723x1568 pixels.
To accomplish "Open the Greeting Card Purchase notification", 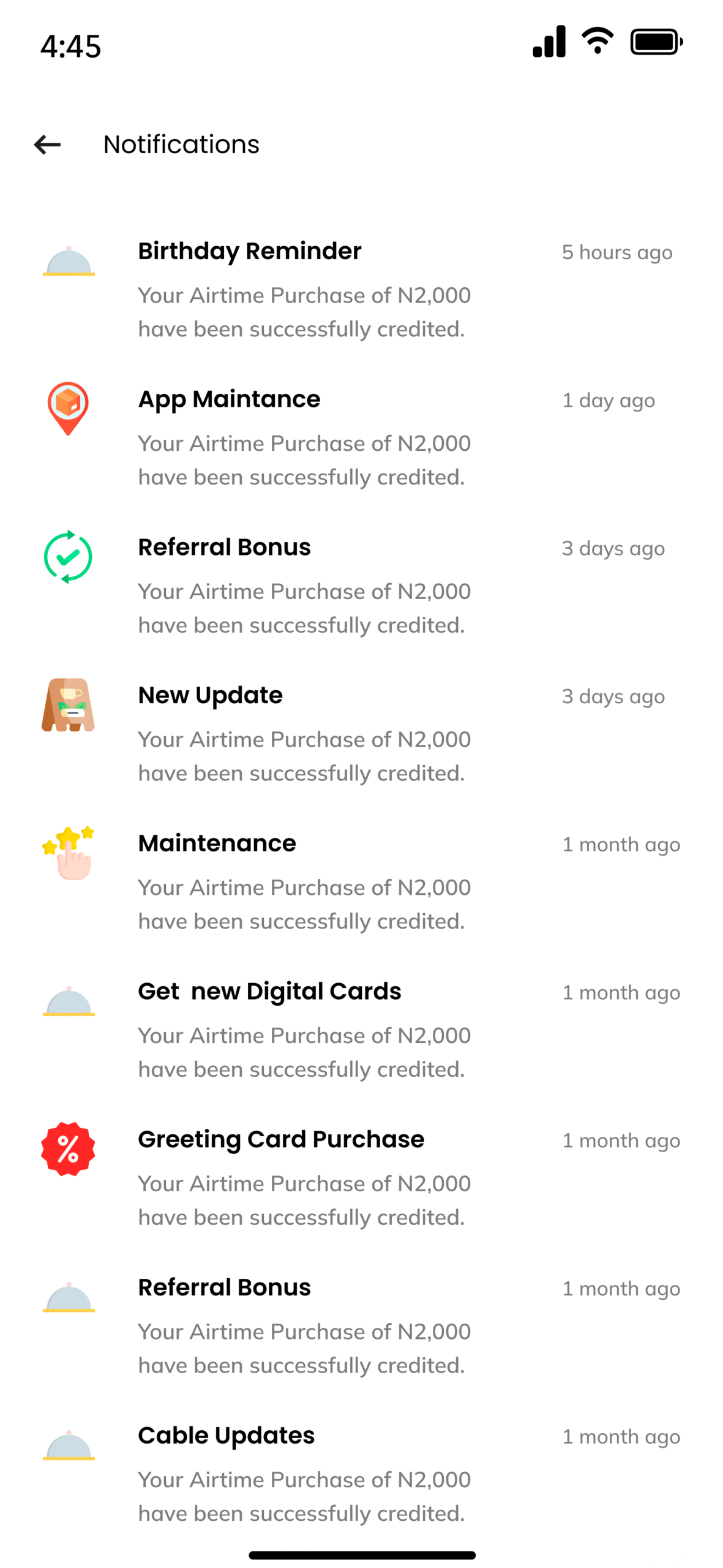I will 361,1178.
